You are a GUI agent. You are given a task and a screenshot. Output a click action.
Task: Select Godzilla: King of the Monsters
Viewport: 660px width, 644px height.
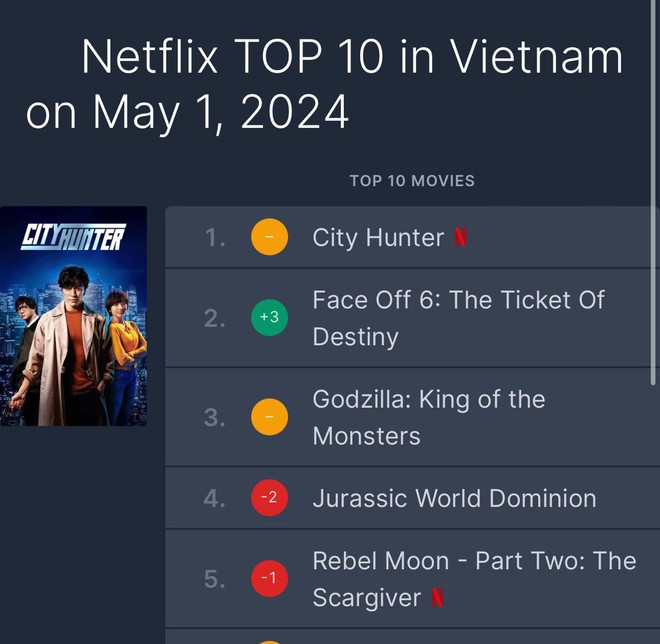(x=429, y=417)
